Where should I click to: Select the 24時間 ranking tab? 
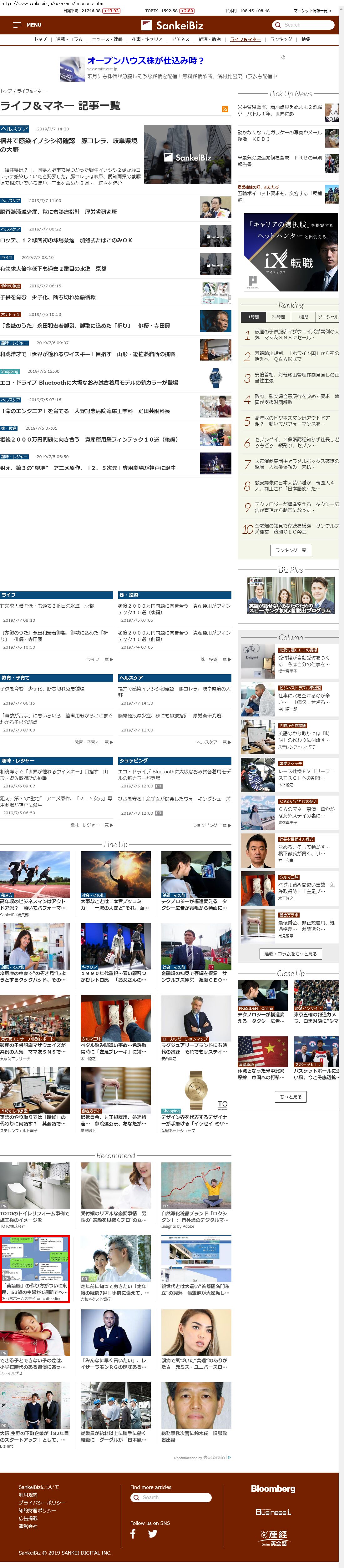click(x=278, y=316)
